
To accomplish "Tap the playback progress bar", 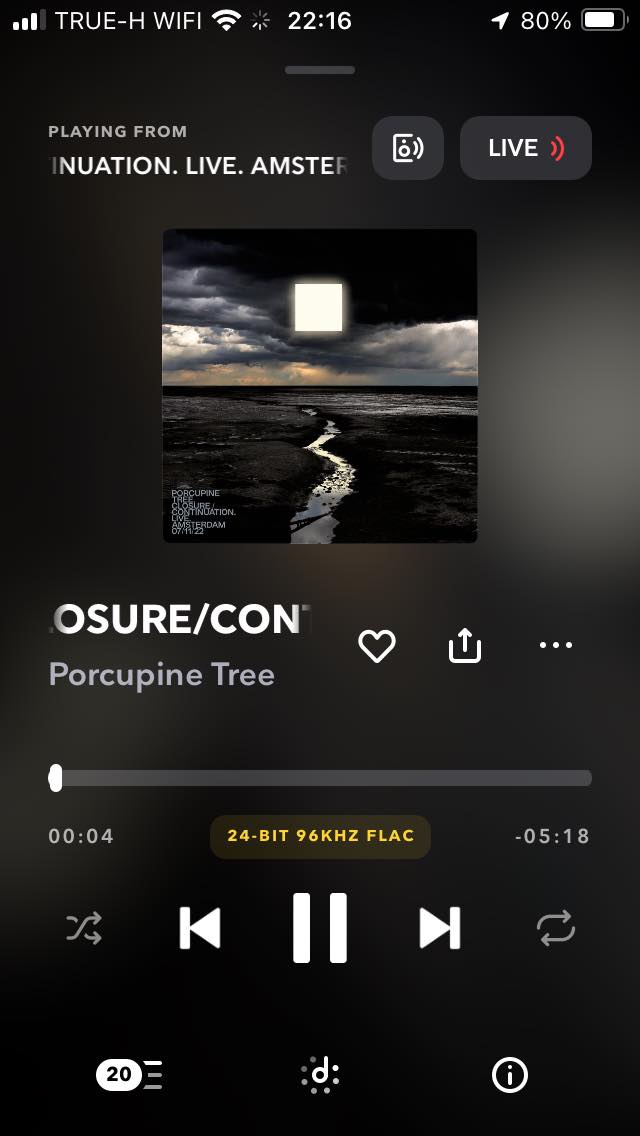I will pyautogui.click(x=320, y=778).
